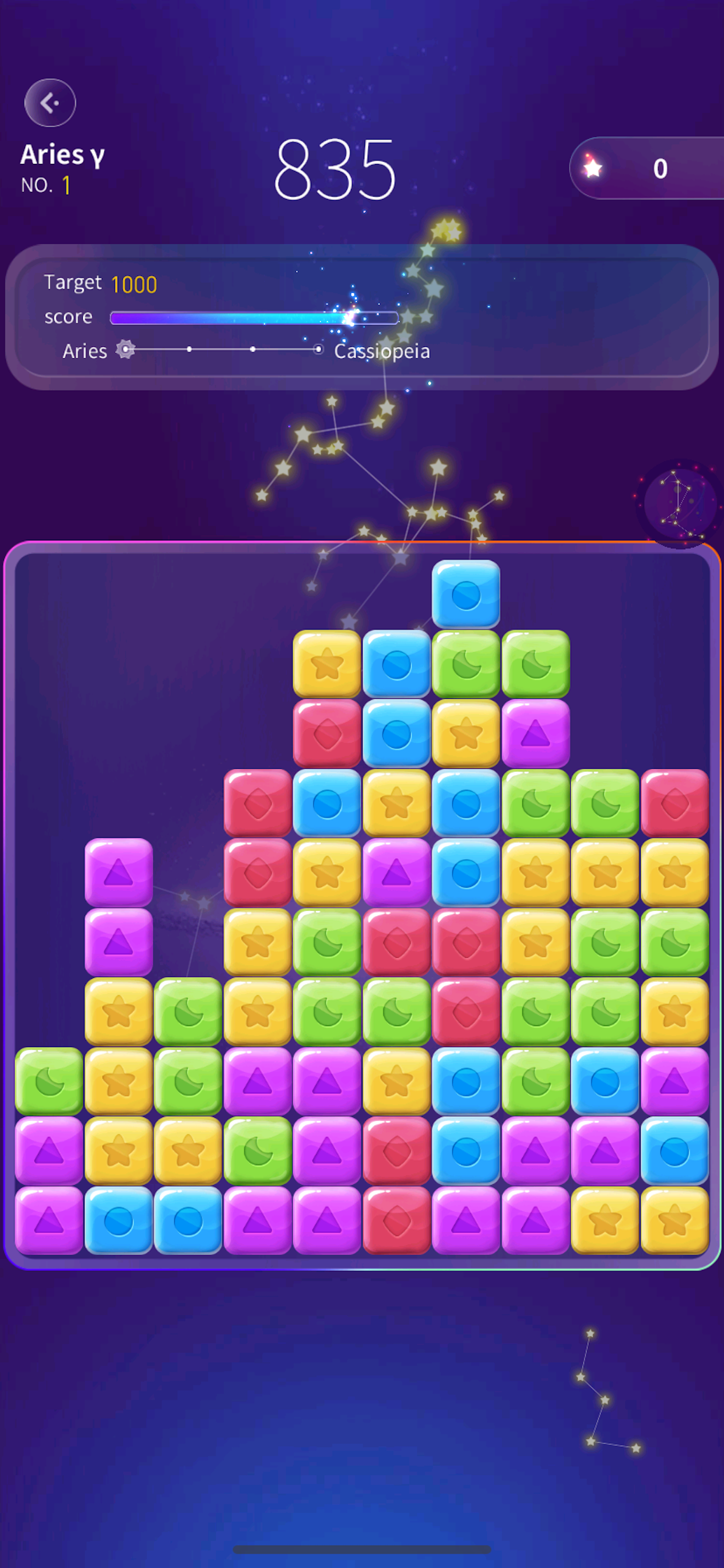The width and height of the screenshot is (724, 1568).
Task: Tap the yellow star block in the grid's bottom-right corner
Action: [674, 1220]
